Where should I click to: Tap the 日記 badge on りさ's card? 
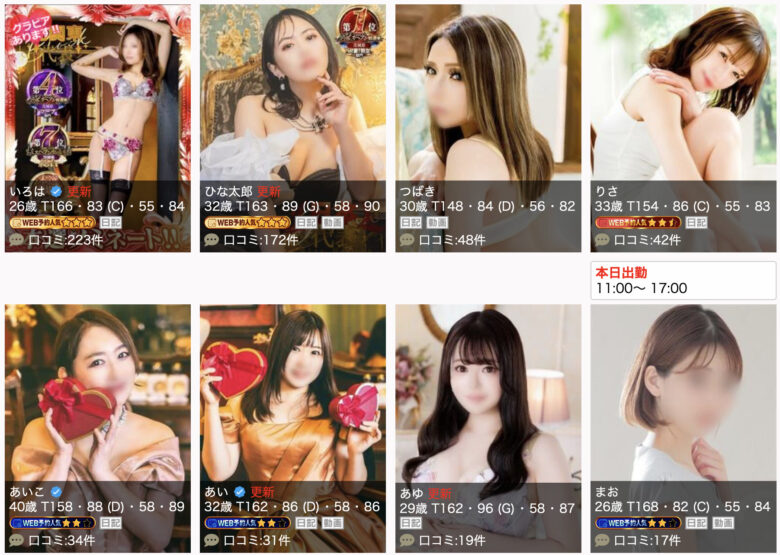(x=696, y=223)
